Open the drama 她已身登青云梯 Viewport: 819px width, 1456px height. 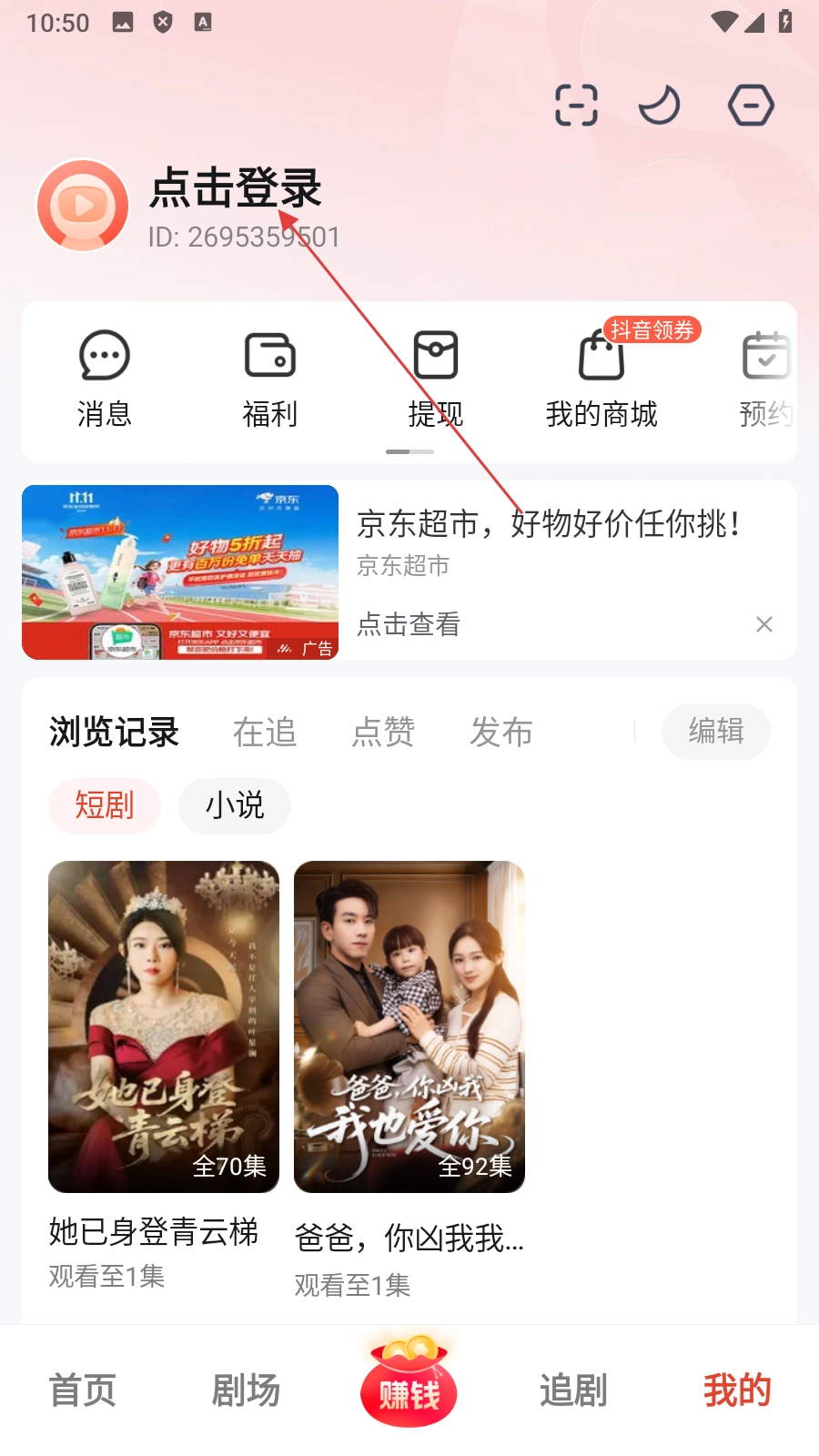click(x=164, y=1026)
